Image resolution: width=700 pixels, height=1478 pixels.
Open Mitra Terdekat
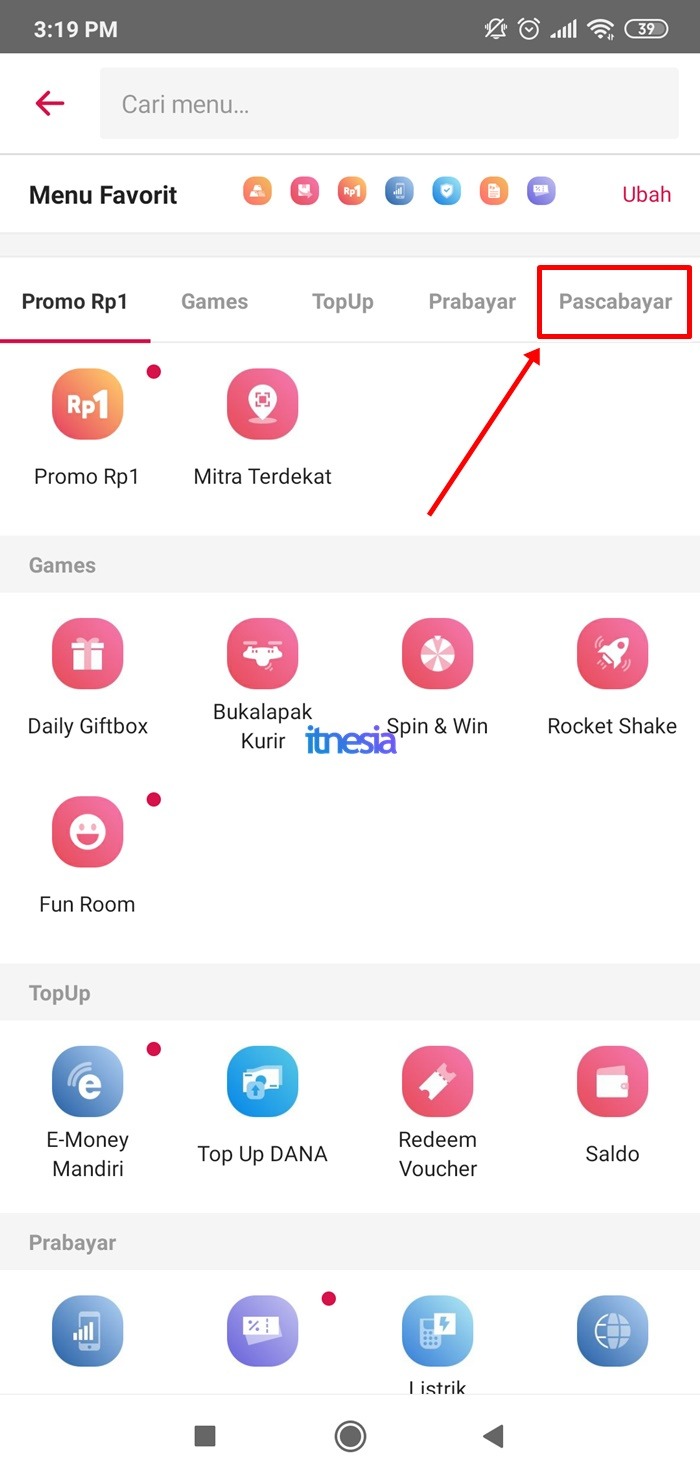pos(262,405)
